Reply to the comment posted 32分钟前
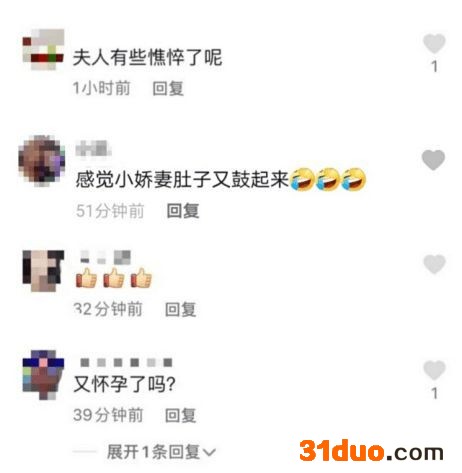This screenshot has width=462, height=473. [181, 309]
